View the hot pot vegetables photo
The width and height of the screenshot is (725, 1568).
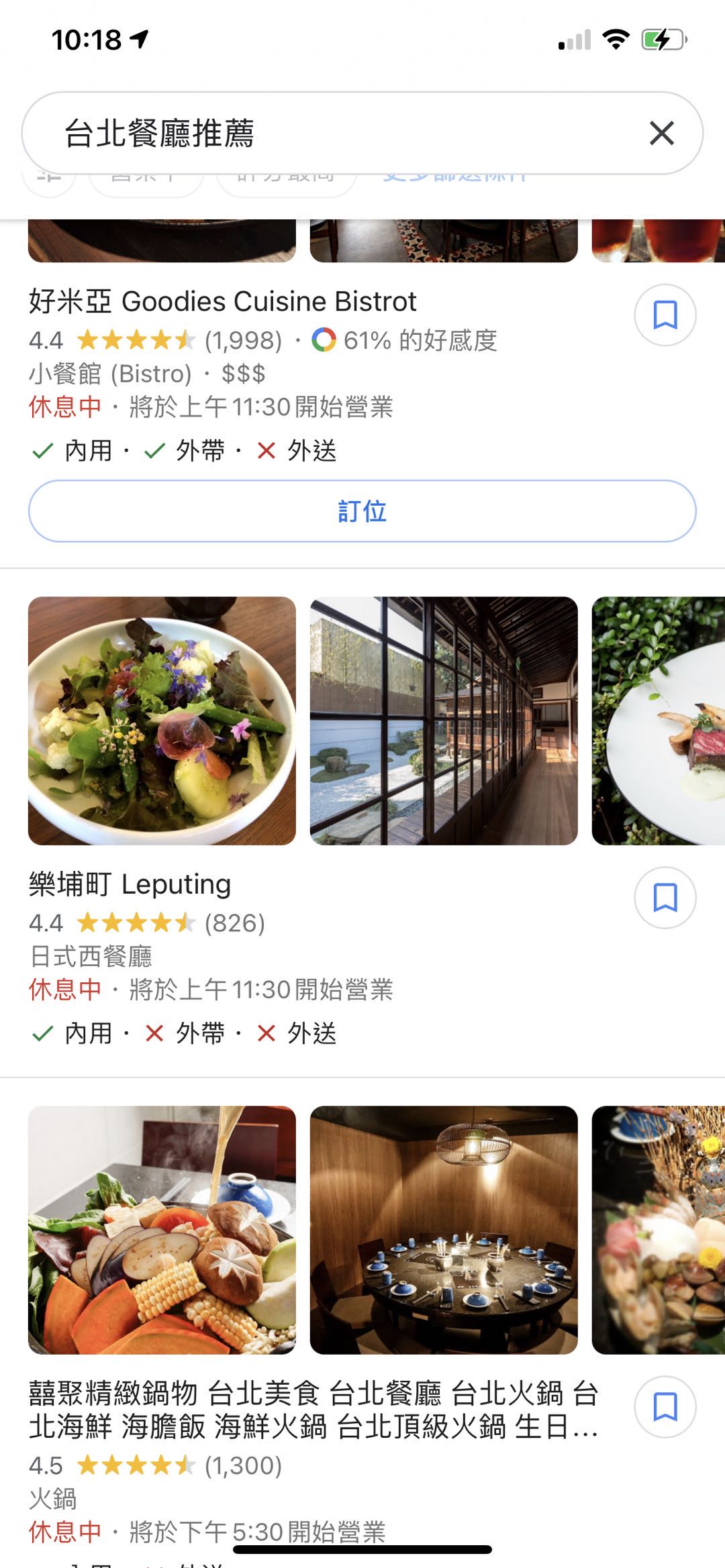(x=162, y=1230)
